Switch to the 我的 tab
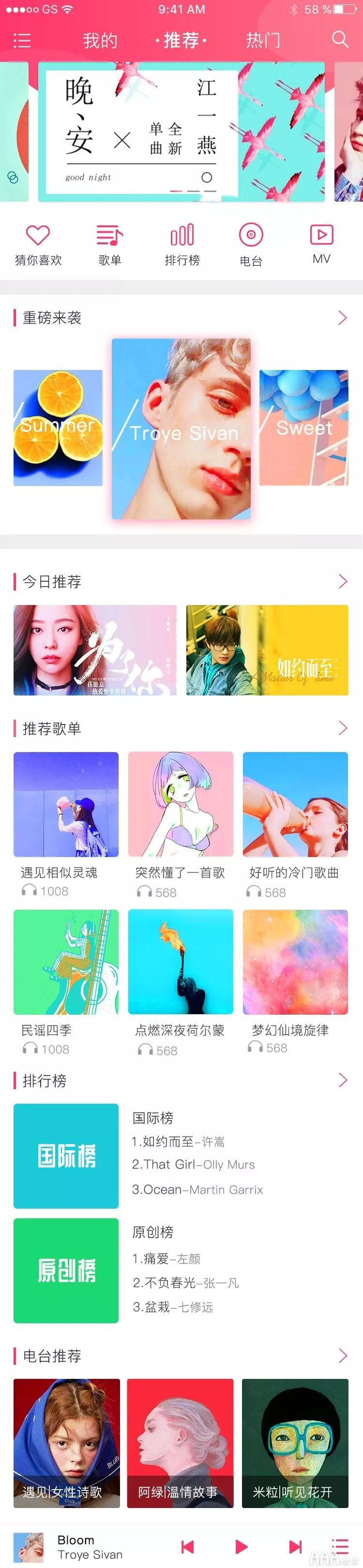Image resolution: width=363 pixels, height=1568 pixels. pyautogui.click(x=100, y=40)
